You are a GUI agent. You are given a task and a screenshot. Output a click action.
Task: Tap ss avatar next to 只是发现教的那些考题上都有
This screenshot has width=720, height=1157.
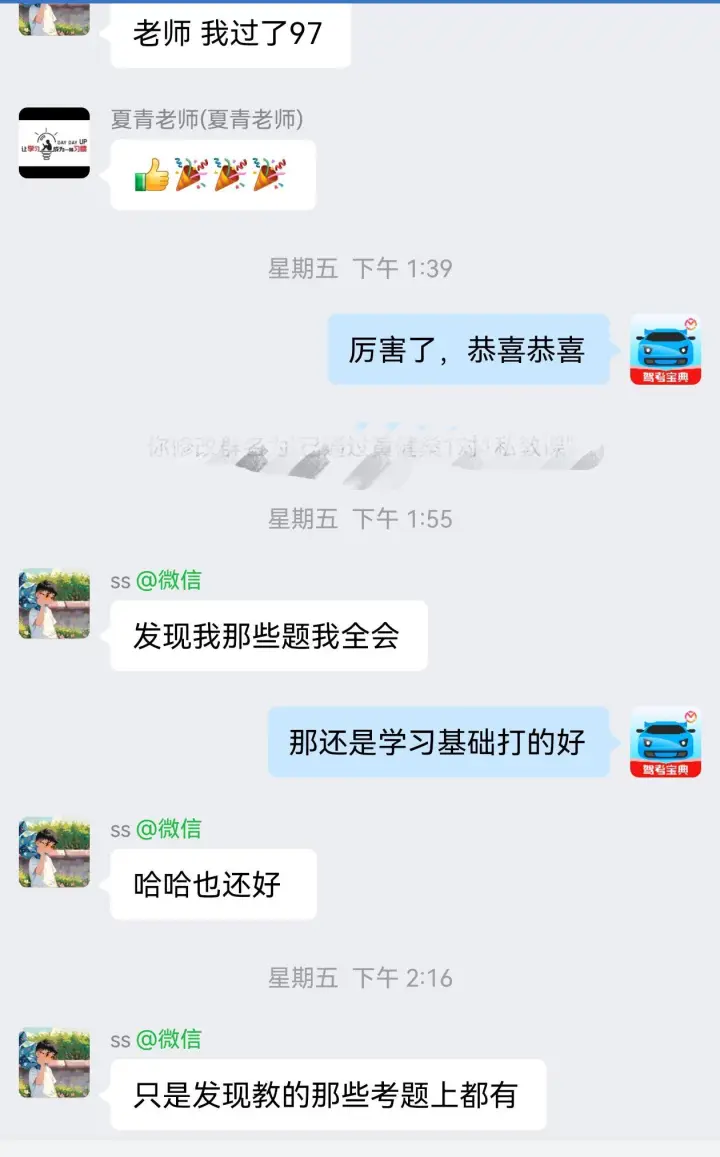[x=54, y=1063]
